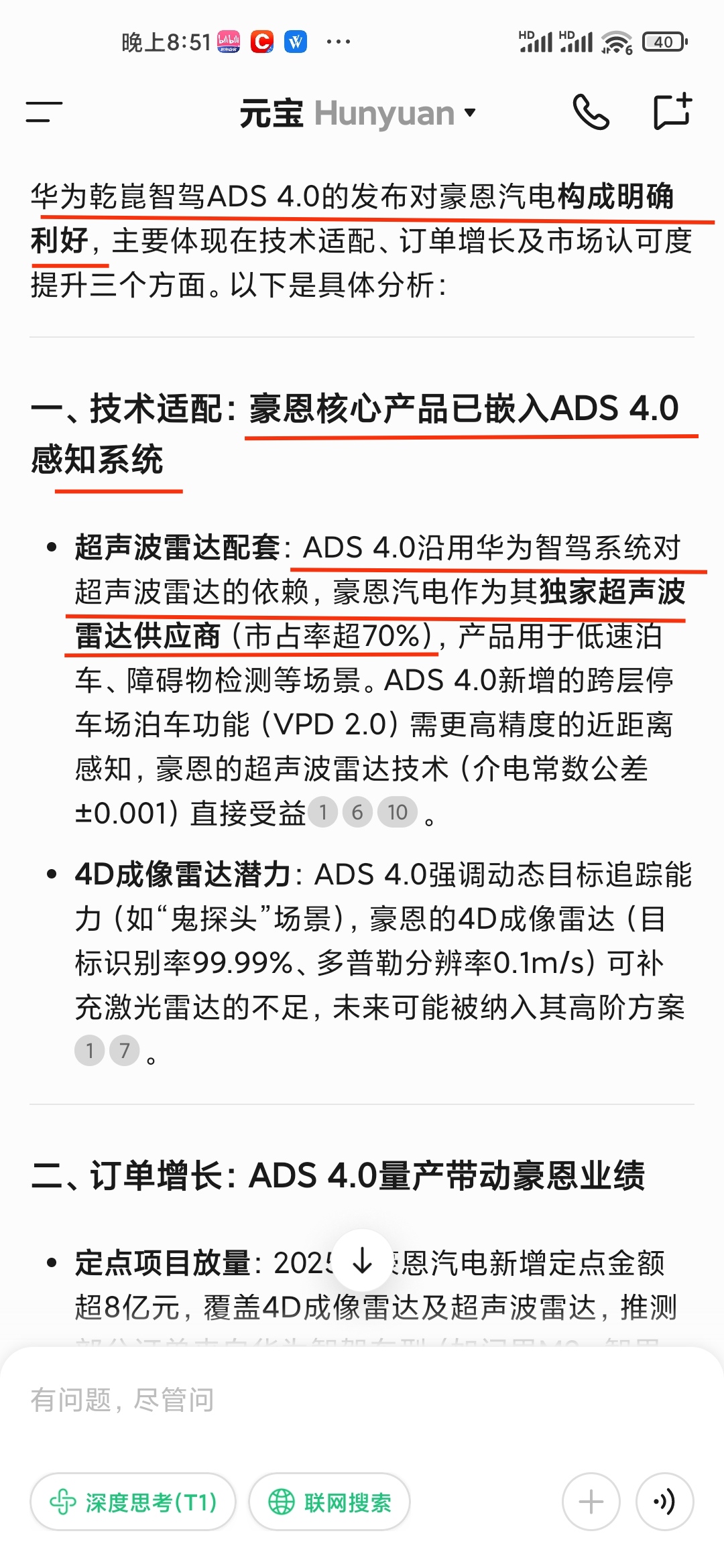Open the plus attachment menu

[x=591, y=1502]
